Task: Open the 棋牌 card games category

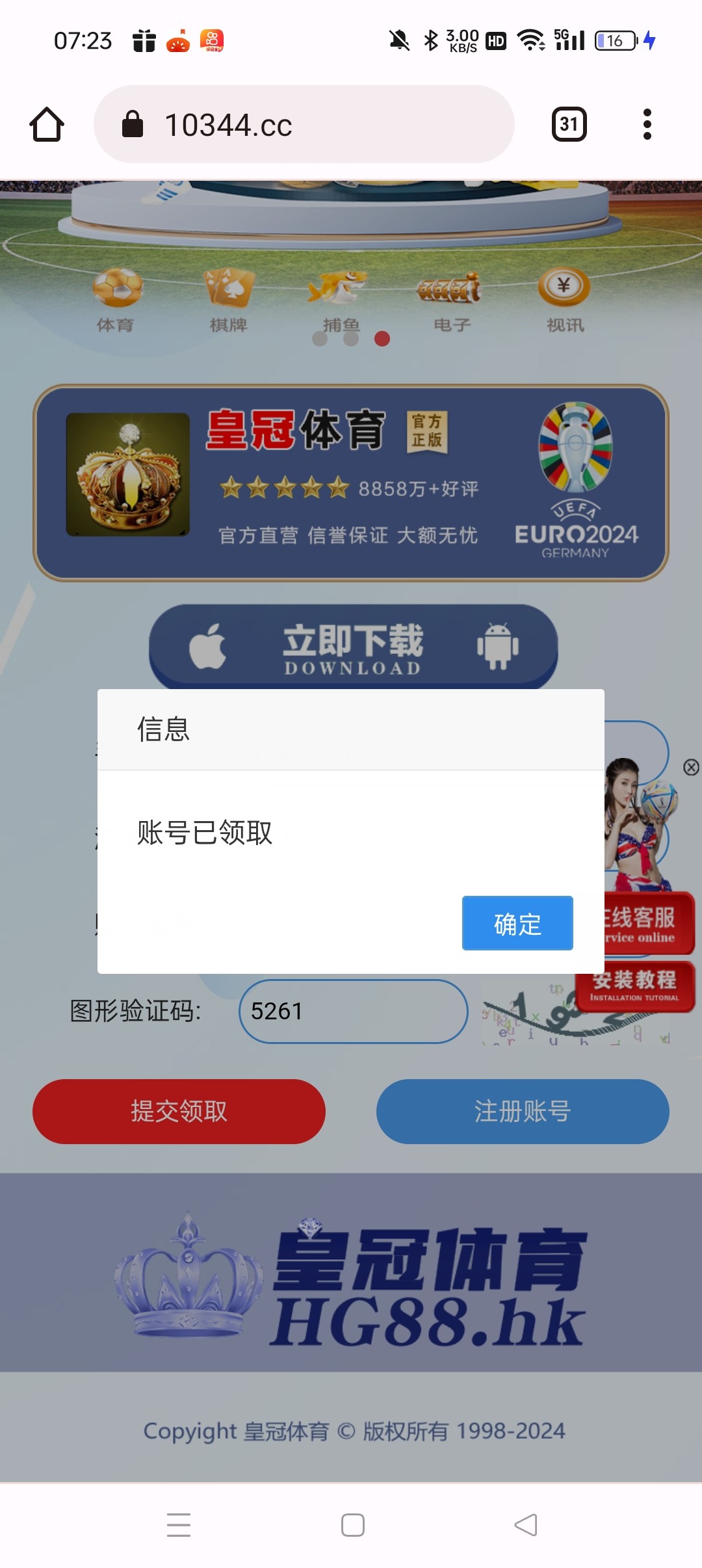Action: click(x=228, y=300)
